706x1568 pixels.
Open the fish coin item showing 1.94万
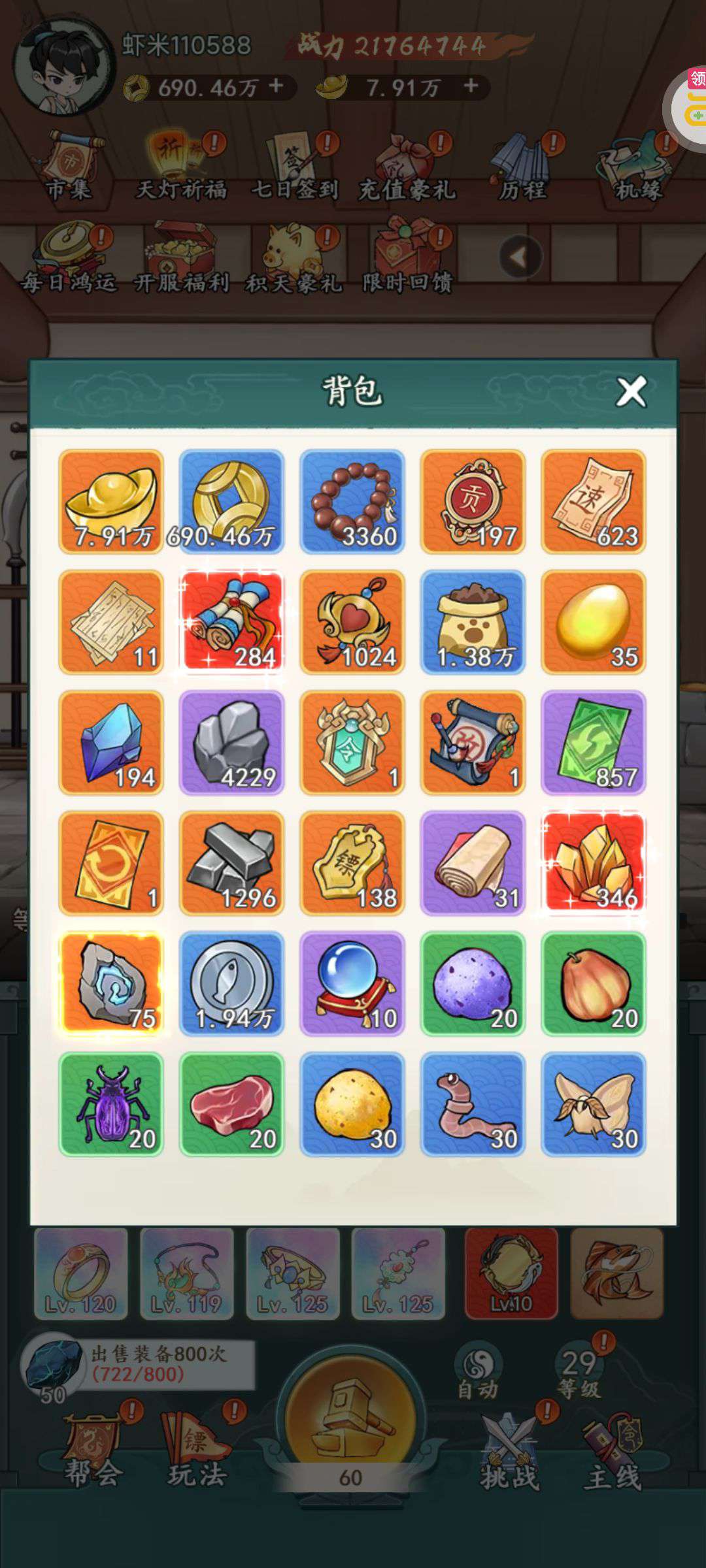point(231,983)
